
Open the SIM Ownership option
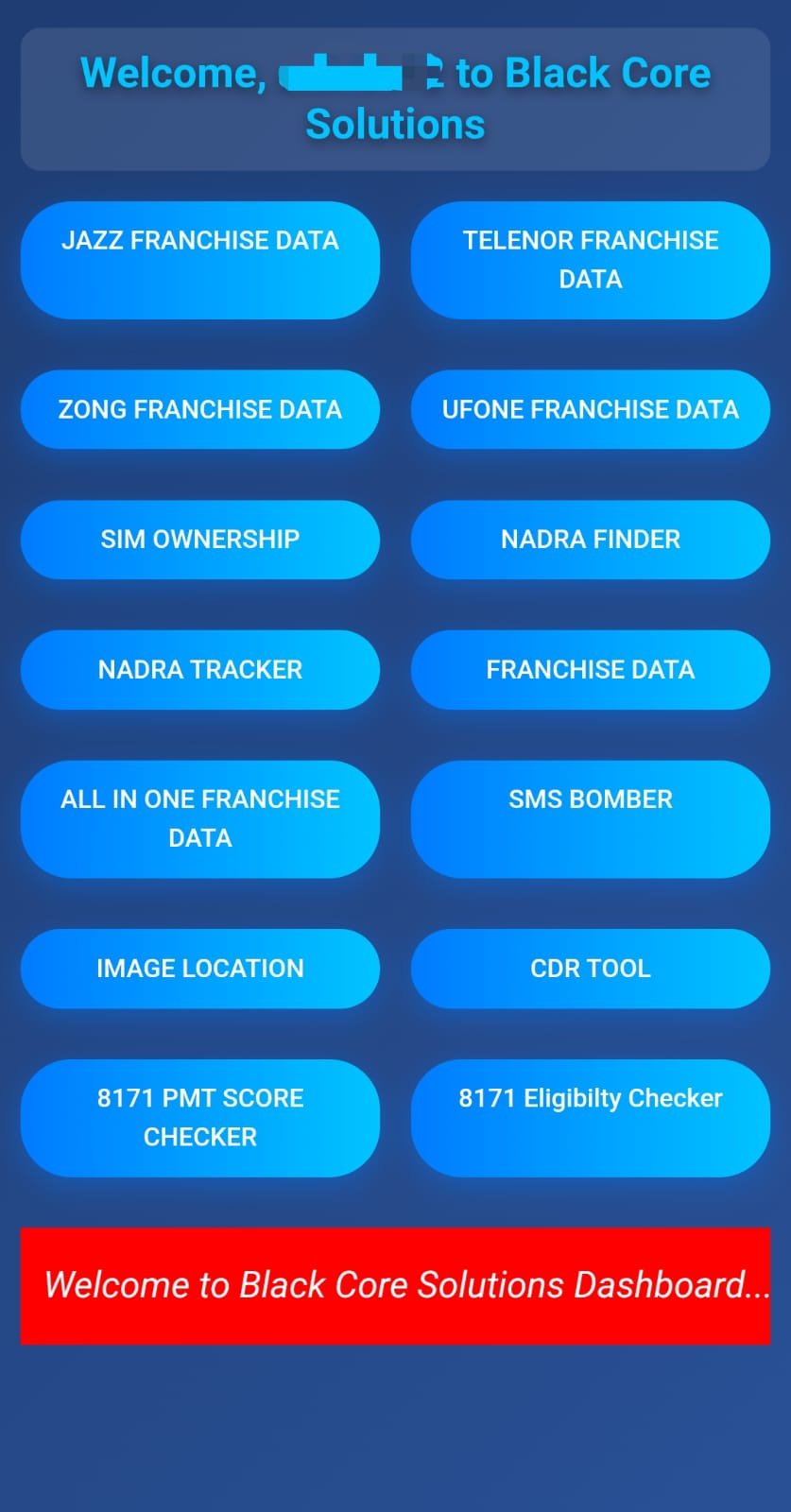[x=200, y=540]
